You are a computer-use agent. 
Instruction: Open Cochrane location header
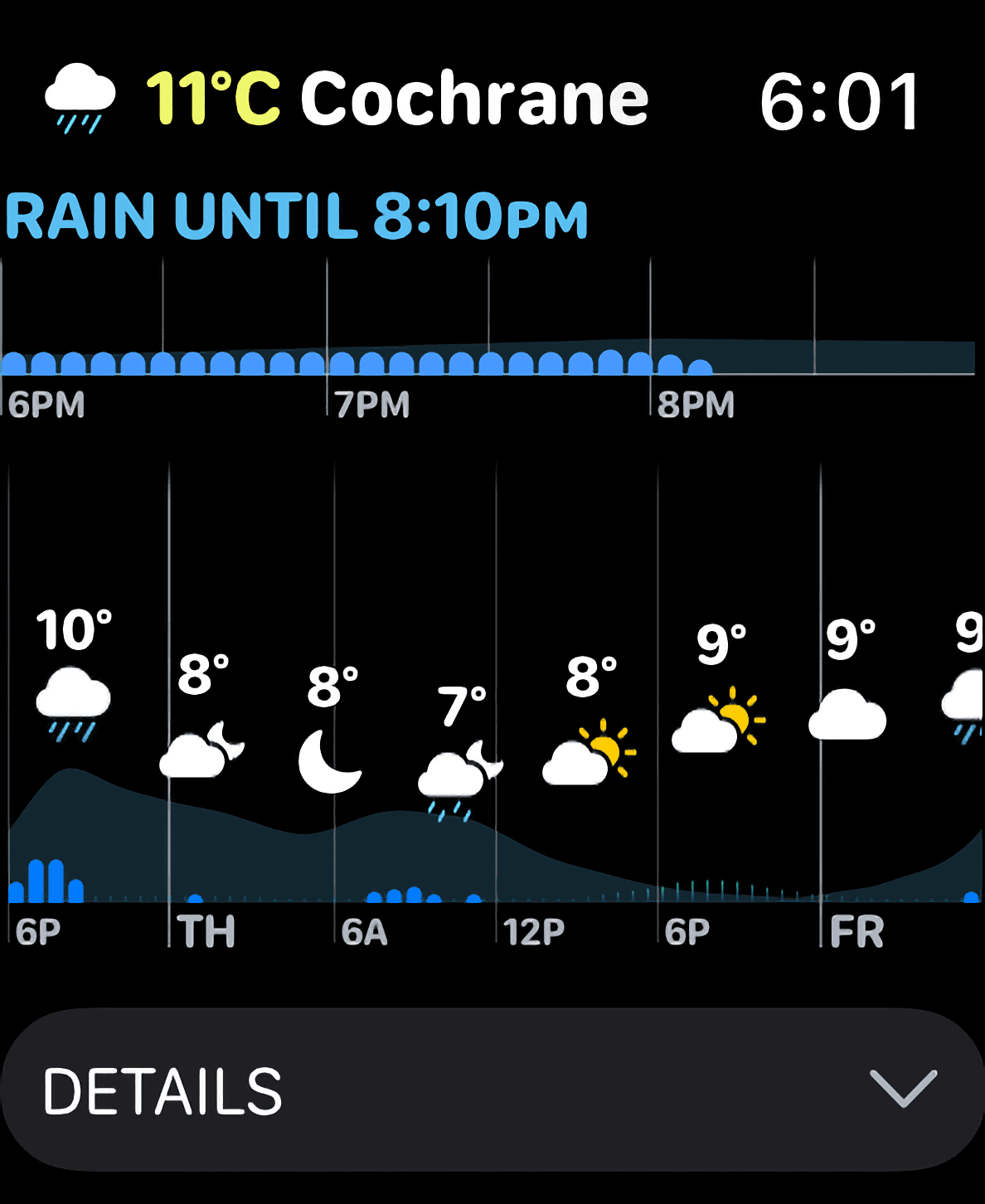473,100
